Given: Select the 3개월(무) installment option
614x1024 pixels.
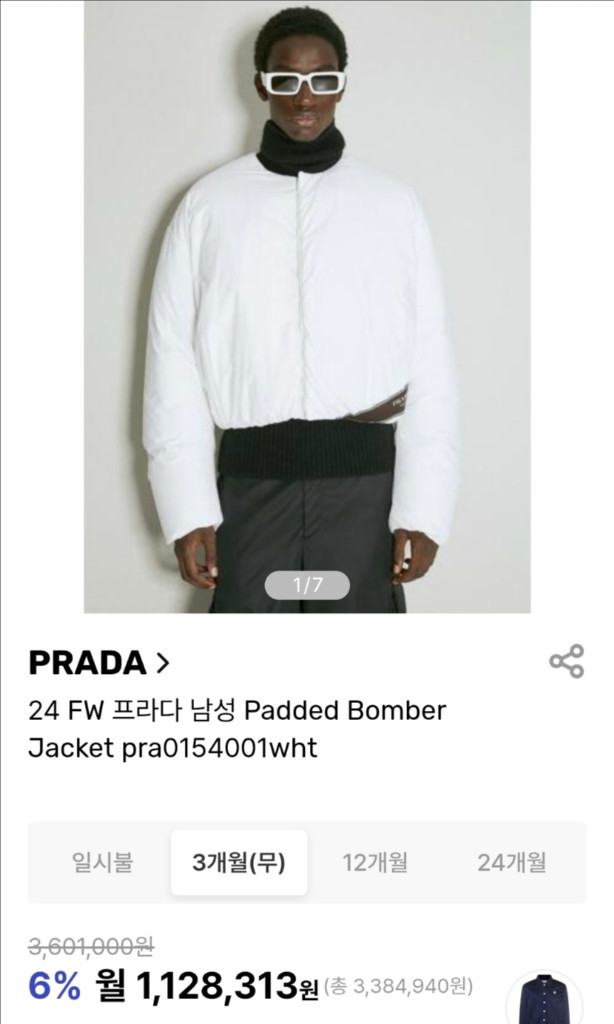Looking at the screenshot, I should click(239, 862).
